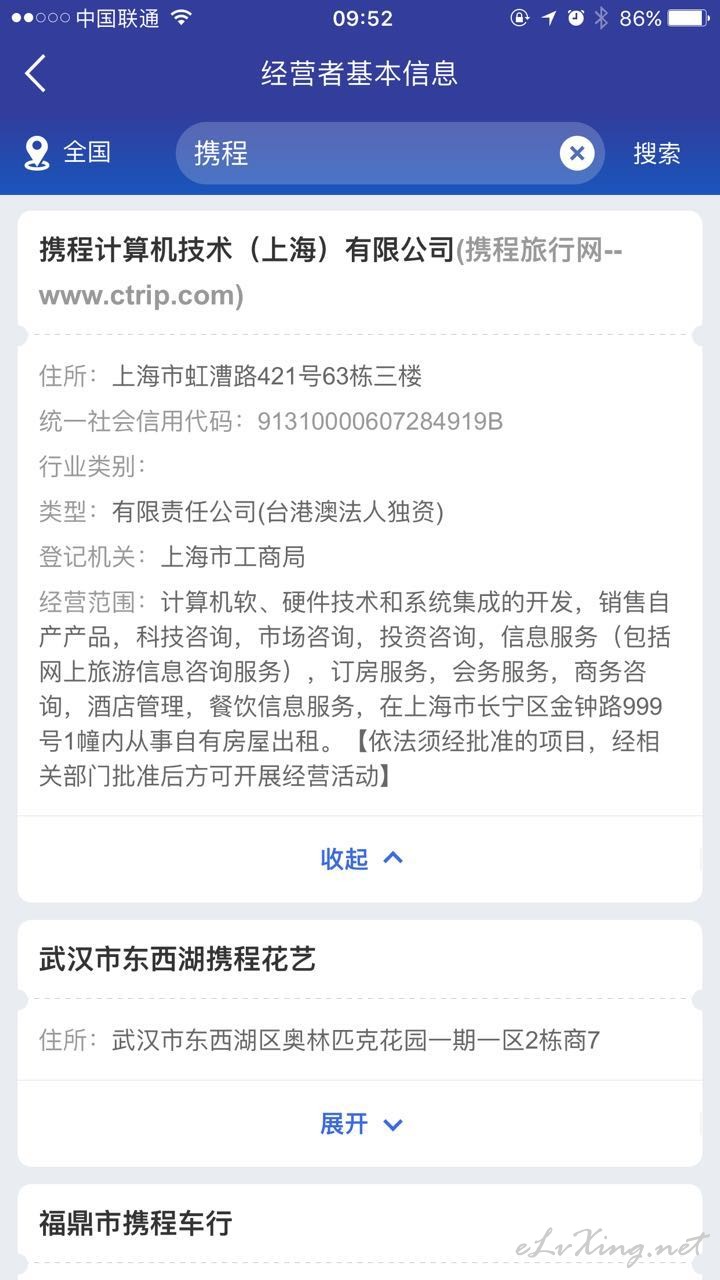Collapse 携程计算机技术 details via 收起
Viewport: 720px width, 1280px height.
pos(360,859)
